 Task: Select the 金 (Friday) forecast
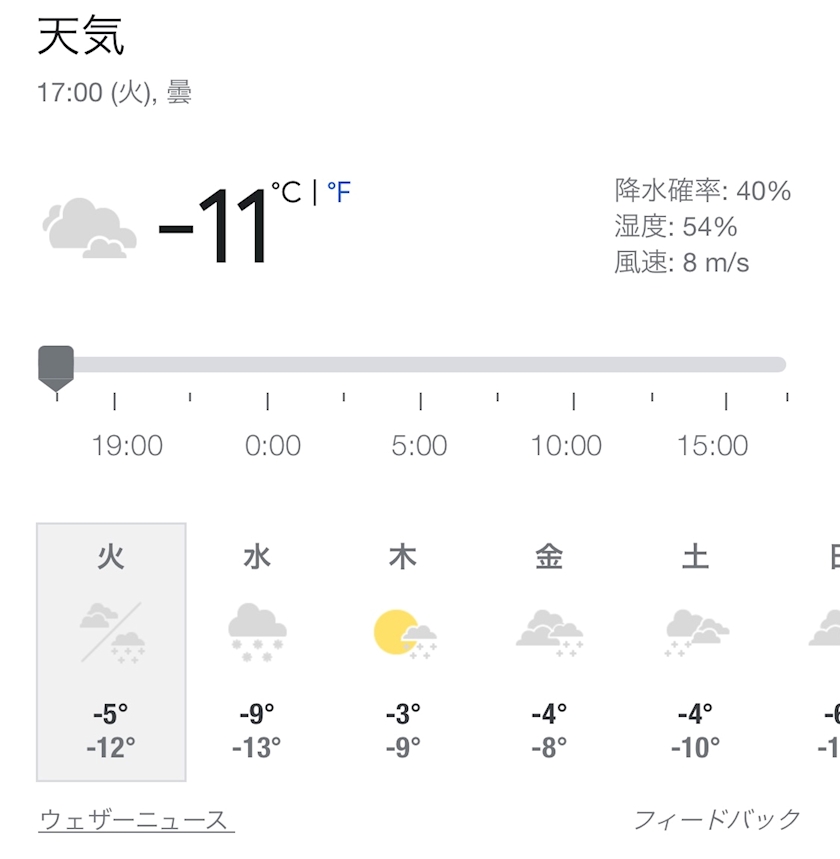[549, 652]
